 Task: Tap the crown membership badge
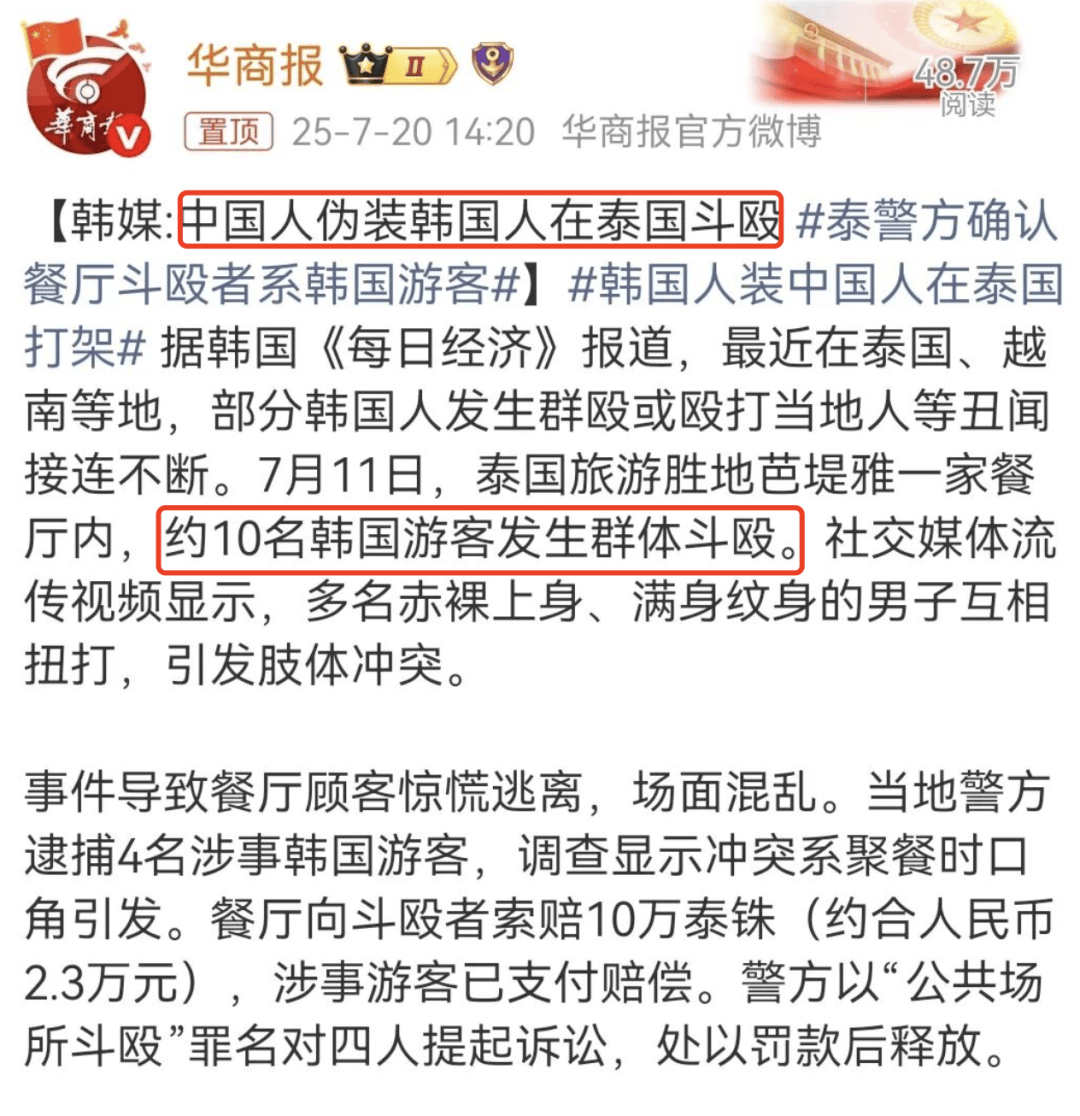pyautogui.click(x=399, y=69)
